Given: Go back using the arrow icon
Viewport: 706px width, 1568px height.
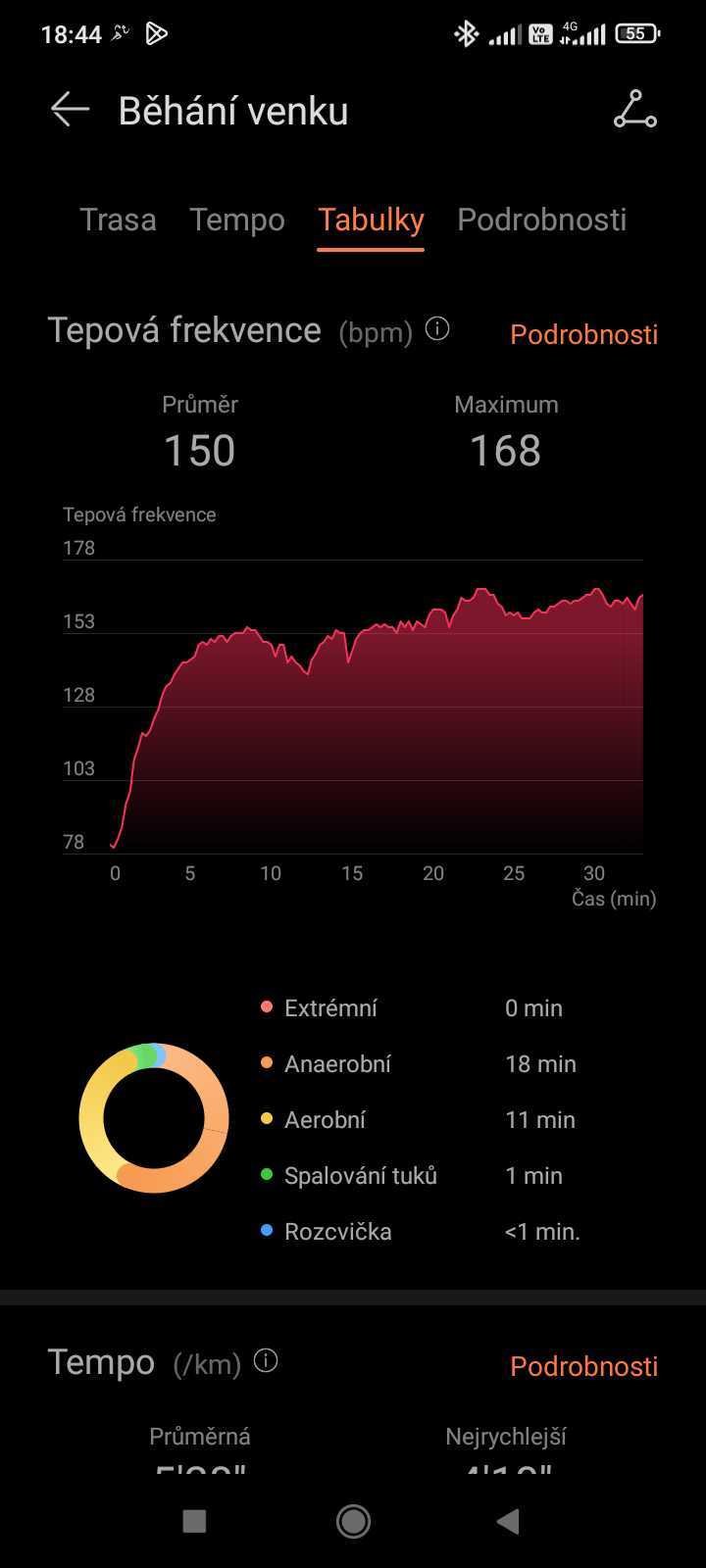Looking at the screenshot, I should pos(70,110).
